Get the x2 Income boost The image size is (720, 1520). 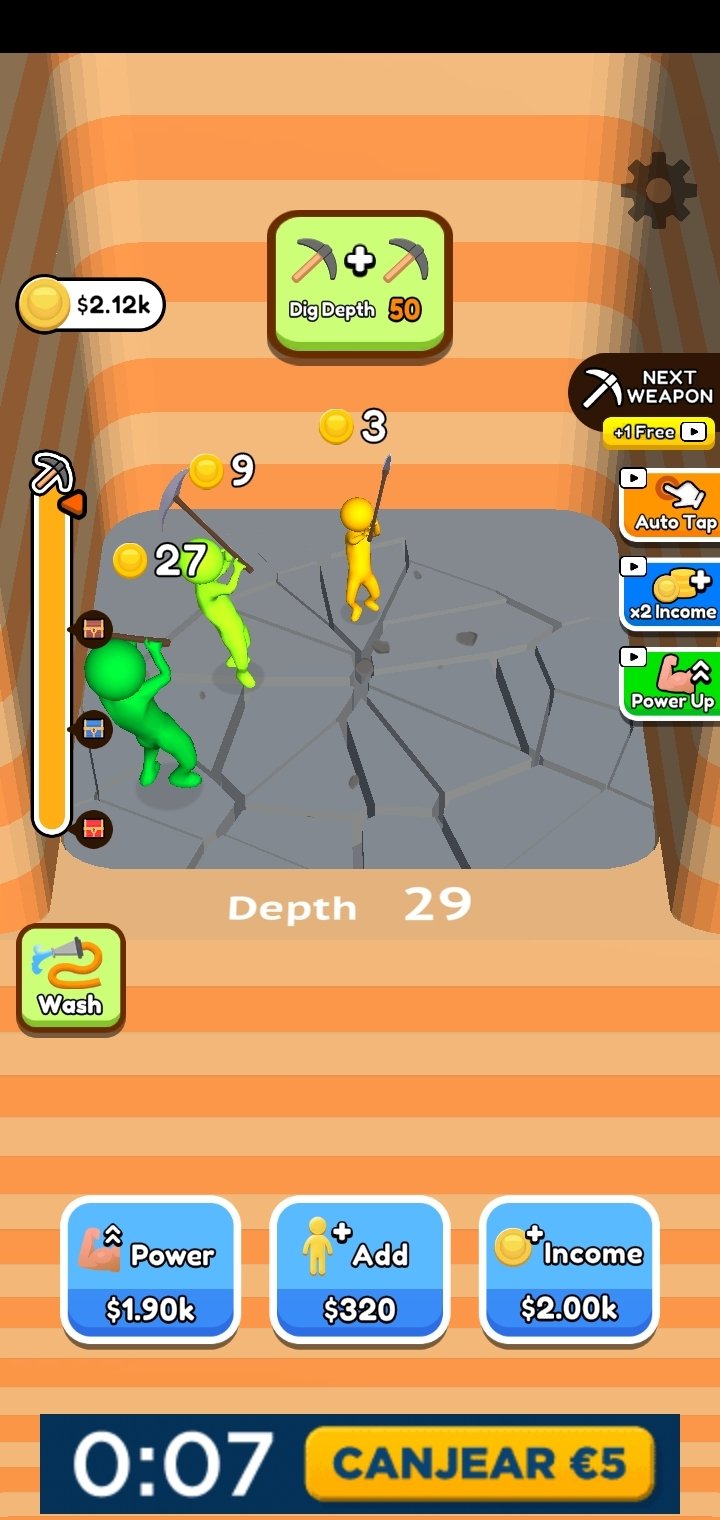pos(670,594)
